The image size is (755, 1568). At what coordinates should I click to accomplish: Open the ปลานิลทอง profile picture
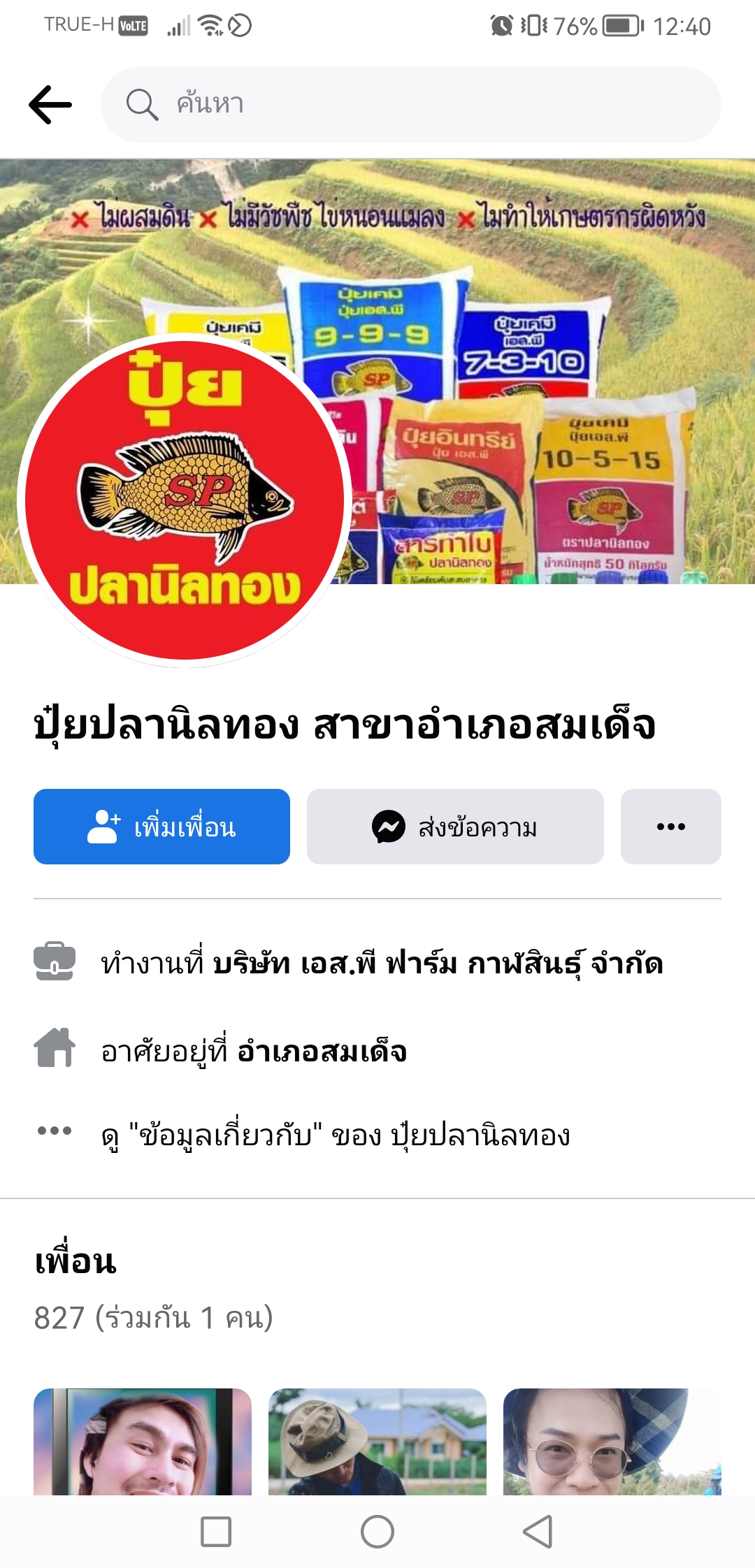pos(185,500)
